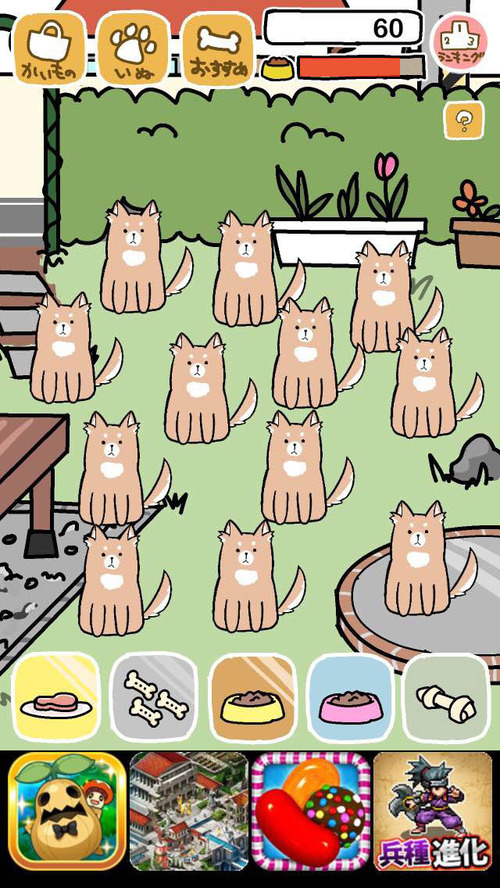Open the かいもの shopping bag button

point(49,49)
